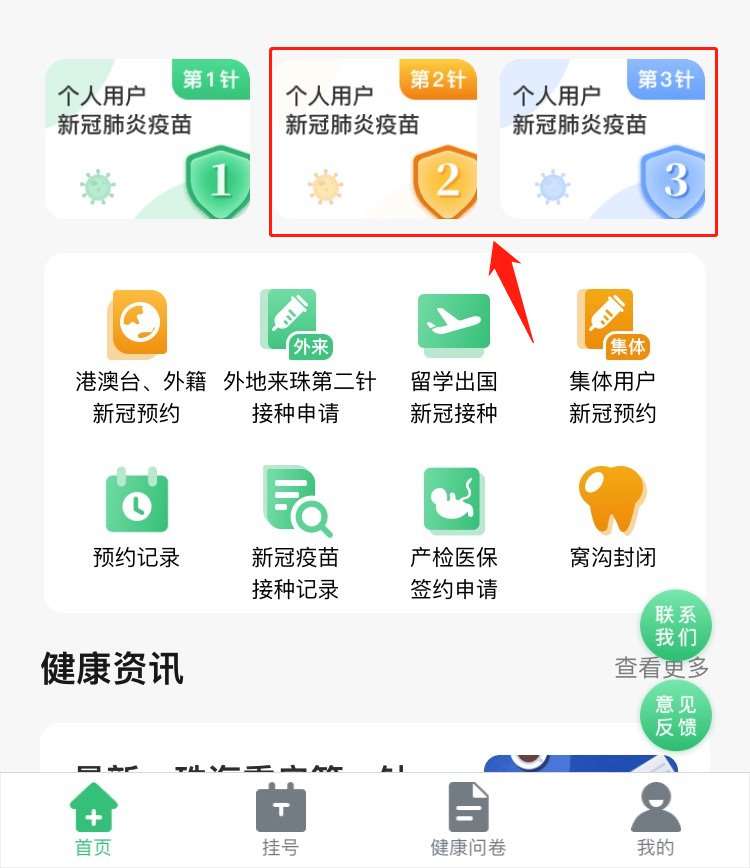The image size is (750, 868).
Task: Select the 第2针 新冠肺炎疫苗 card
Action: pos(375,139)
